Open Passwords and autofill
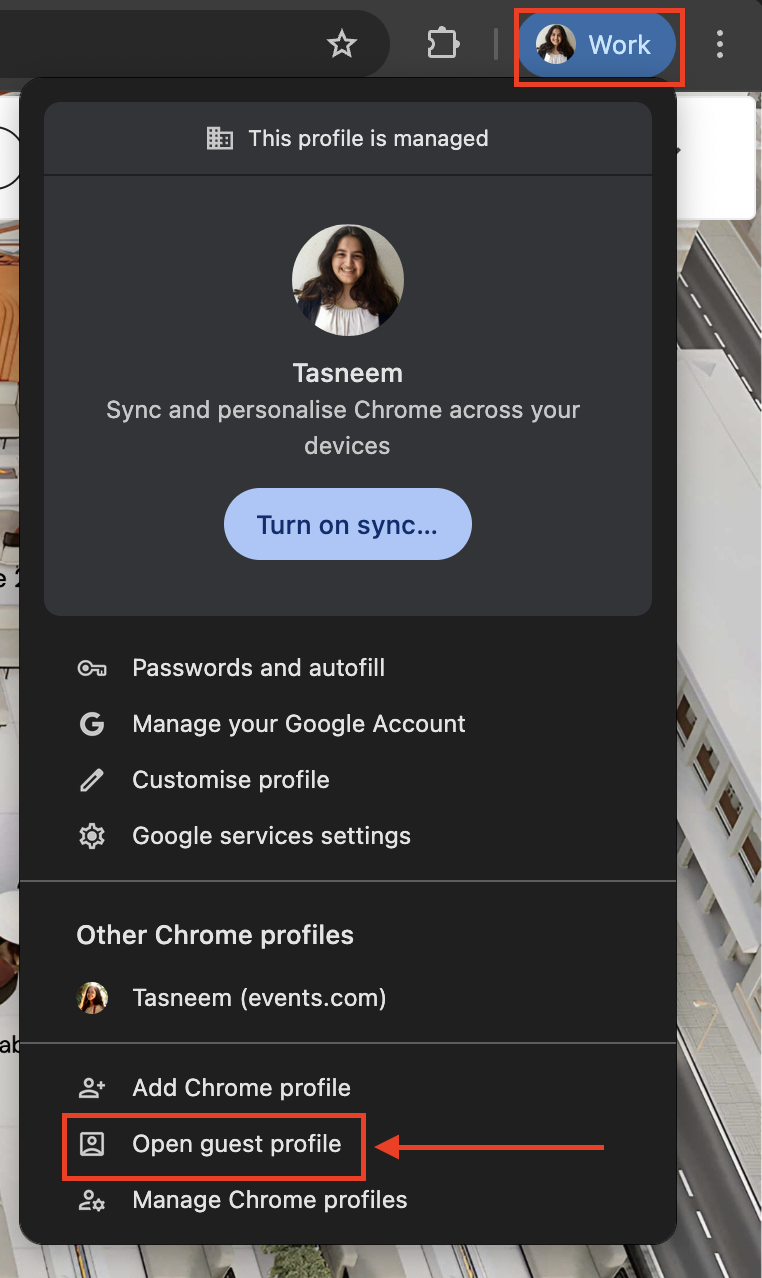The width and height of the screenshot is (762, 1278). pos(258,668)
